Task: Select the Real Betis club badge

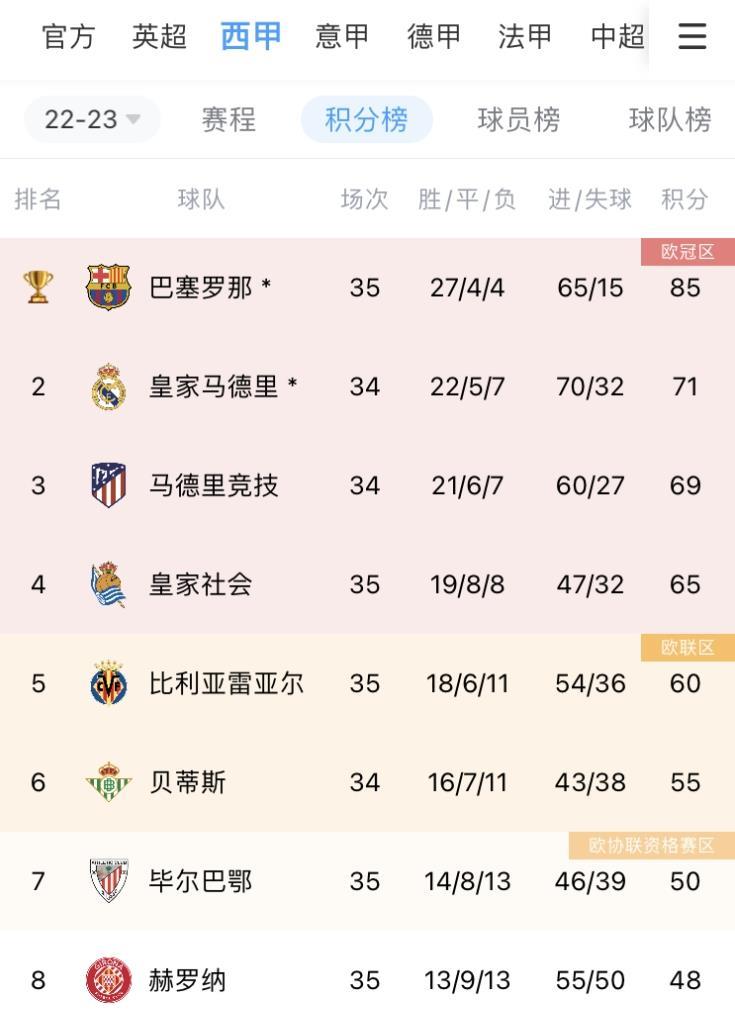Action: tap(110, 782)
